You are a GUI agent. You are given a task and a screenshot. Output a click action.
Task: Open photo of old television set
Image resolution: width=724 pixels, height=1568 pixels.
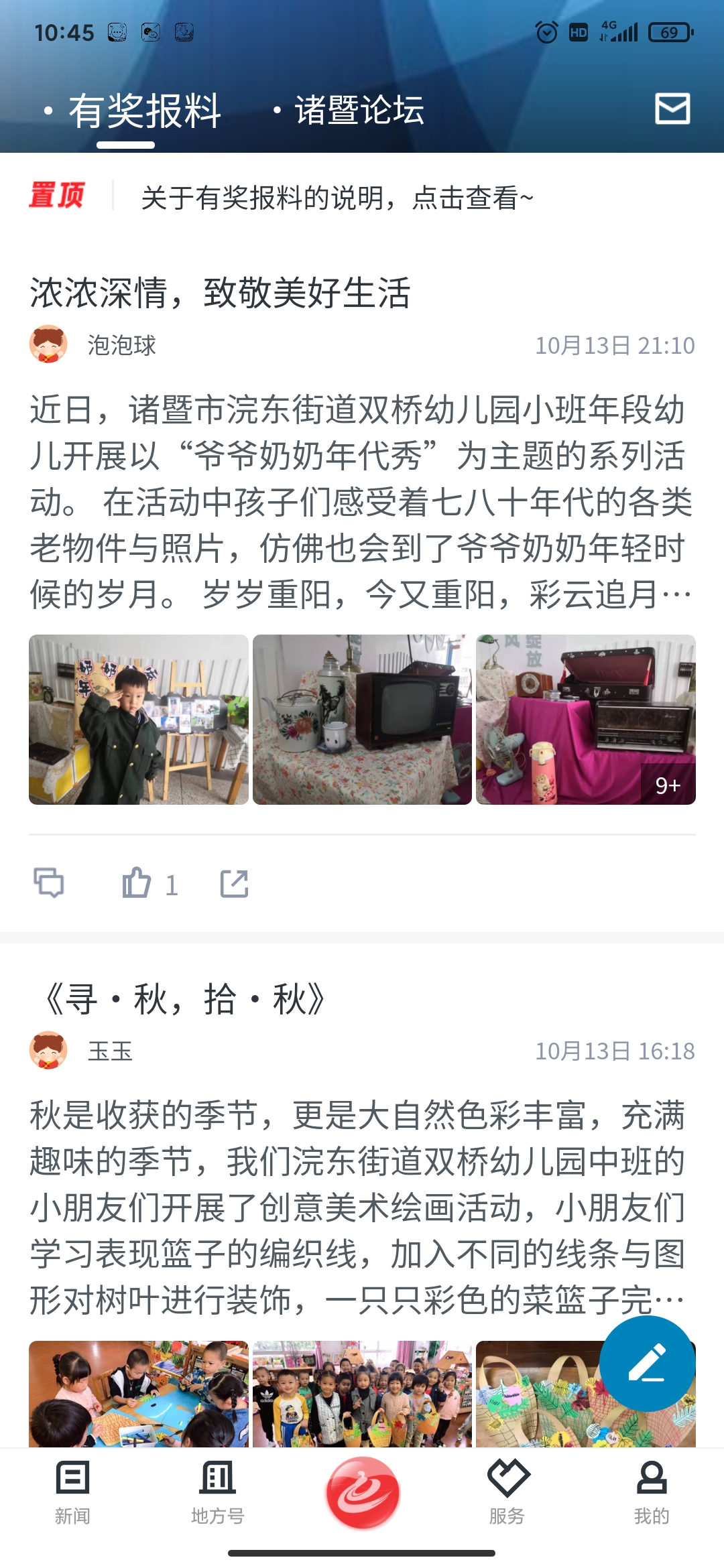tap(362, 719)
